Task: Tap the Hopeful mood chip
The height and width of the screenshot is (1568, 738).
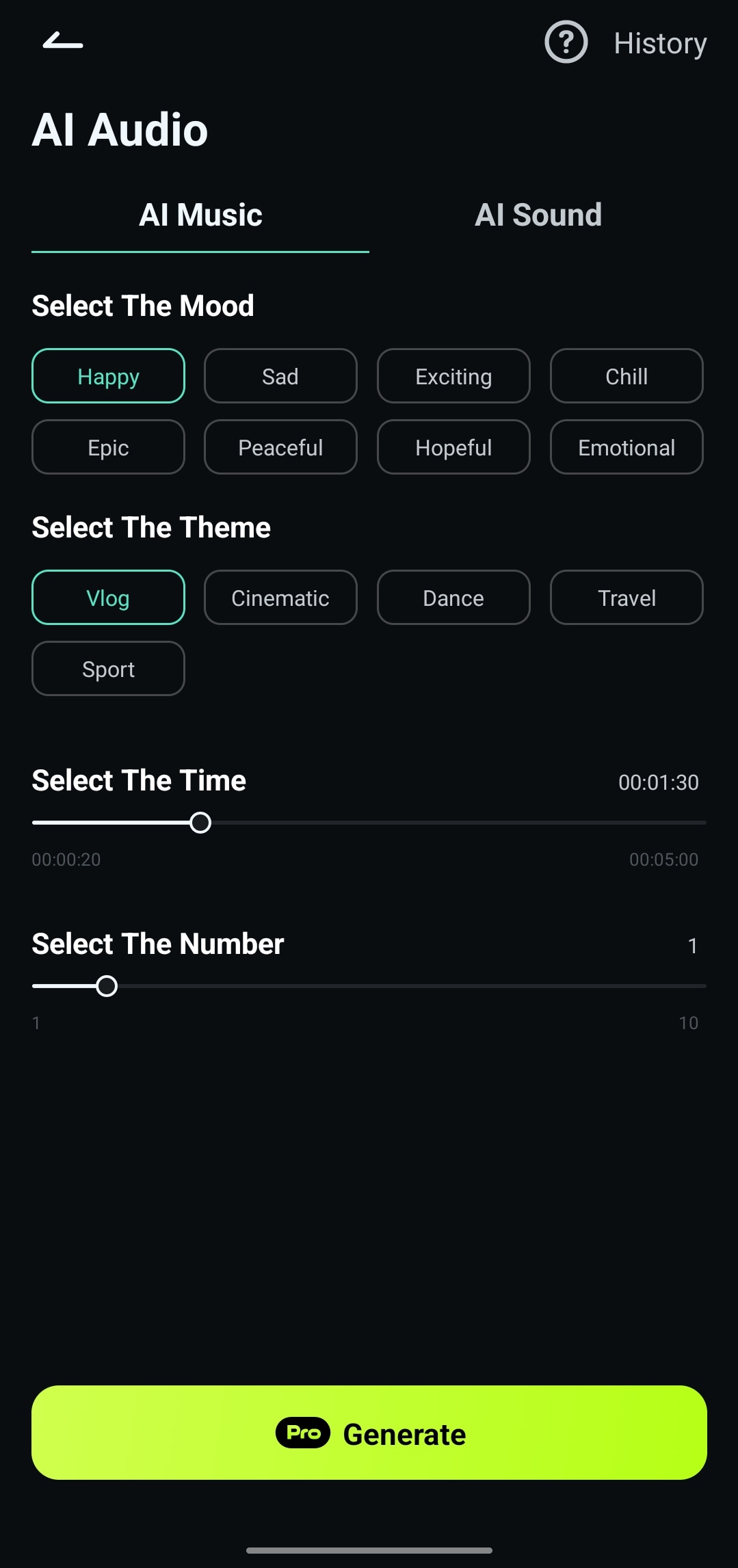Action: 453,447
